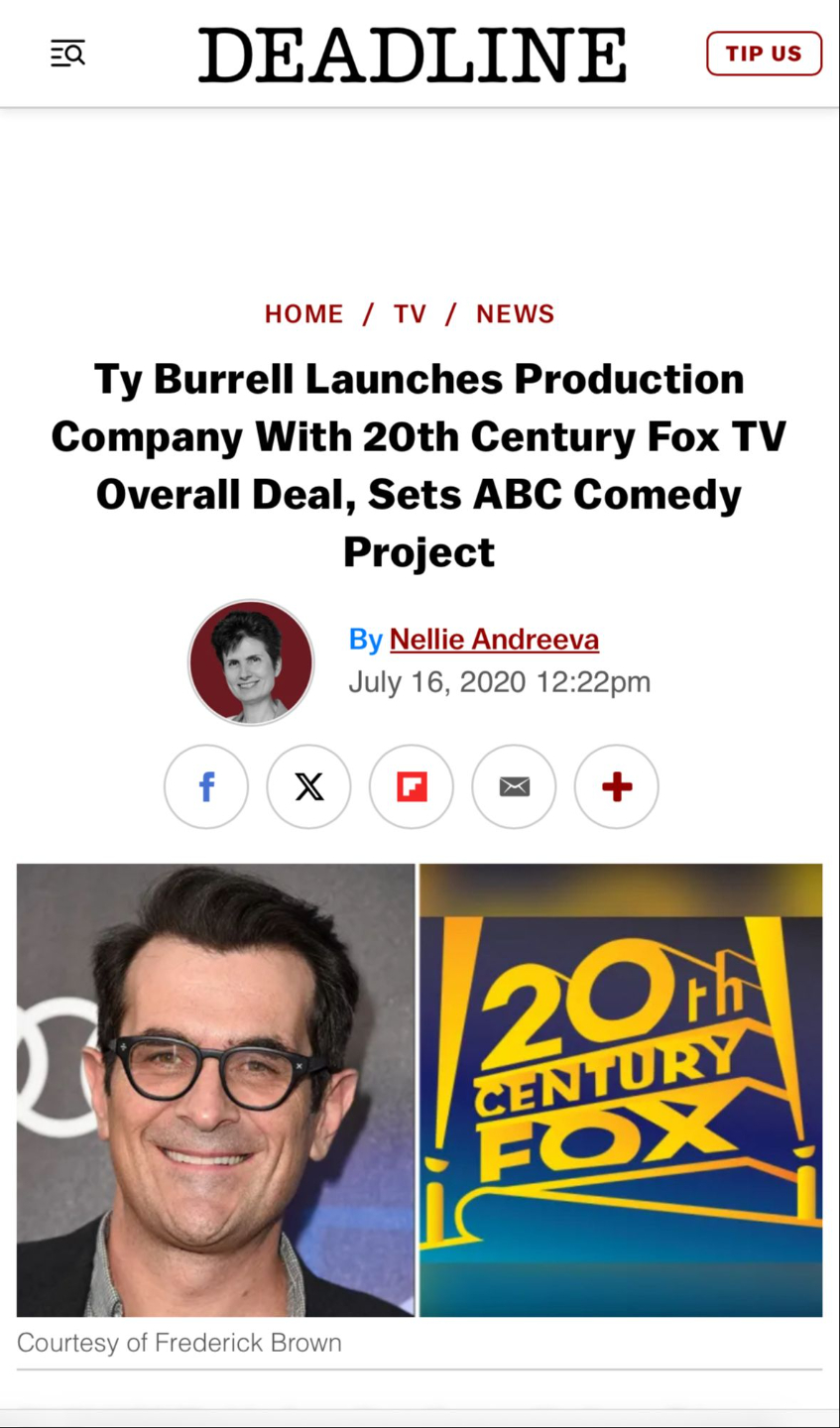This screenshot has height=1428, width=840.
Task: Open the menu and search icon
Action: coord(67,54)
